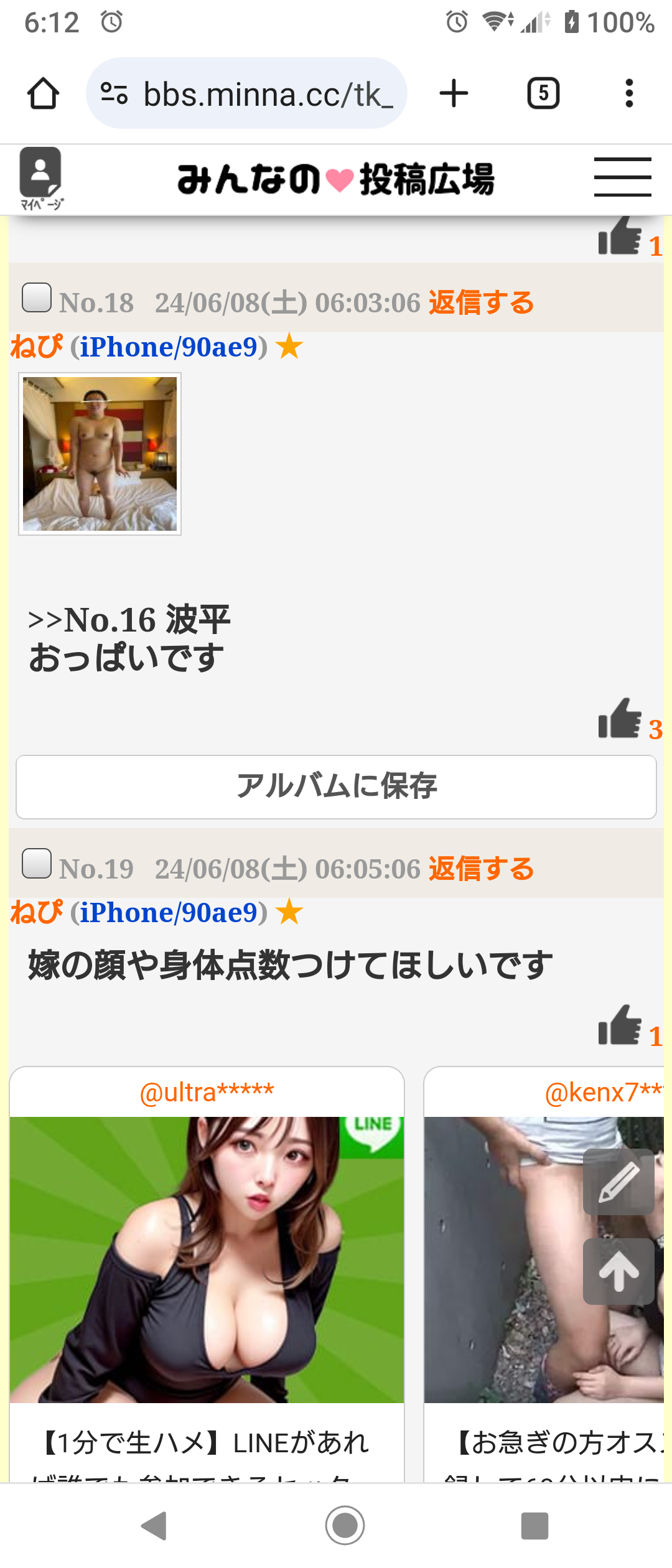Show the open tabs switcher
The image size is (672, 1568).
click(543, 94)
